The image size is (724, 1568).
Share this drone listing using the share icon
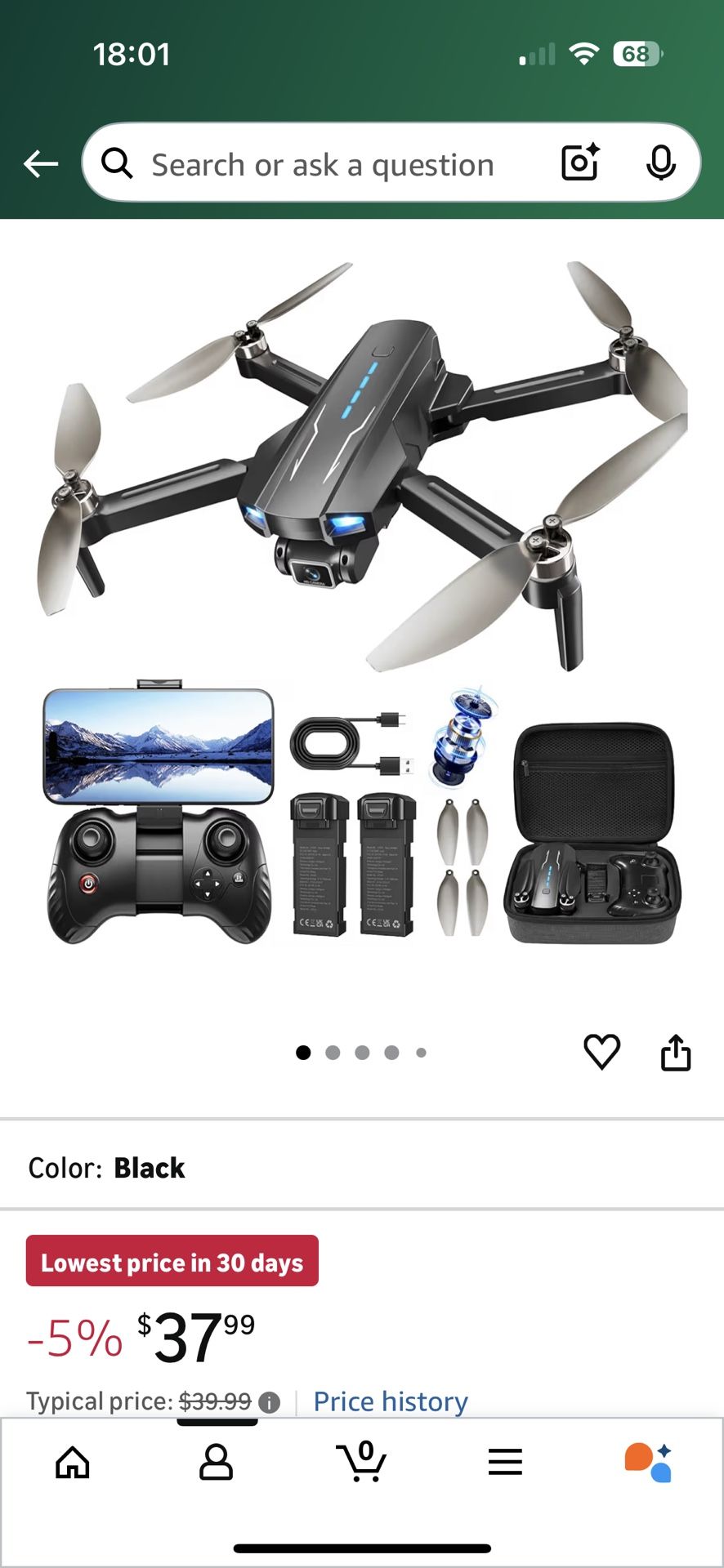tap(677, 1051)
